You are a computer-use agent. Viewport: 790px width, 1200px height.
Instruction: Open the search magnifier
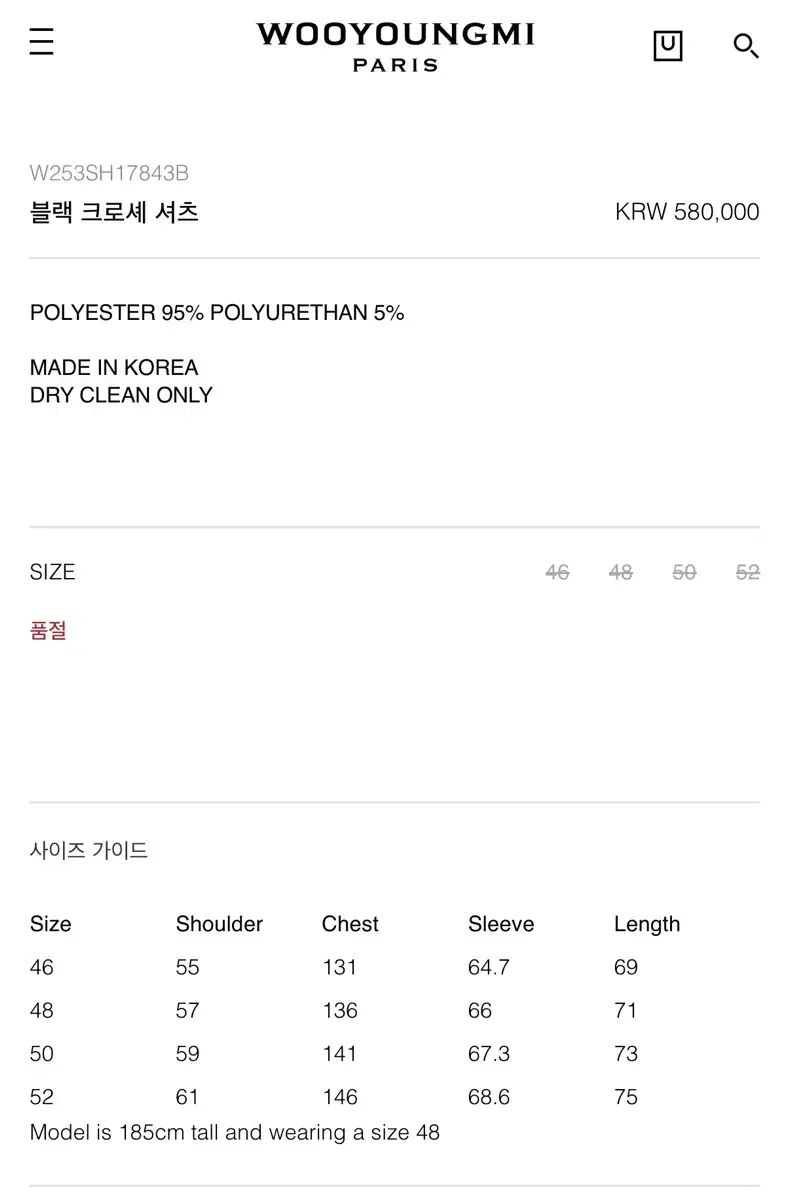click(746, 46)
